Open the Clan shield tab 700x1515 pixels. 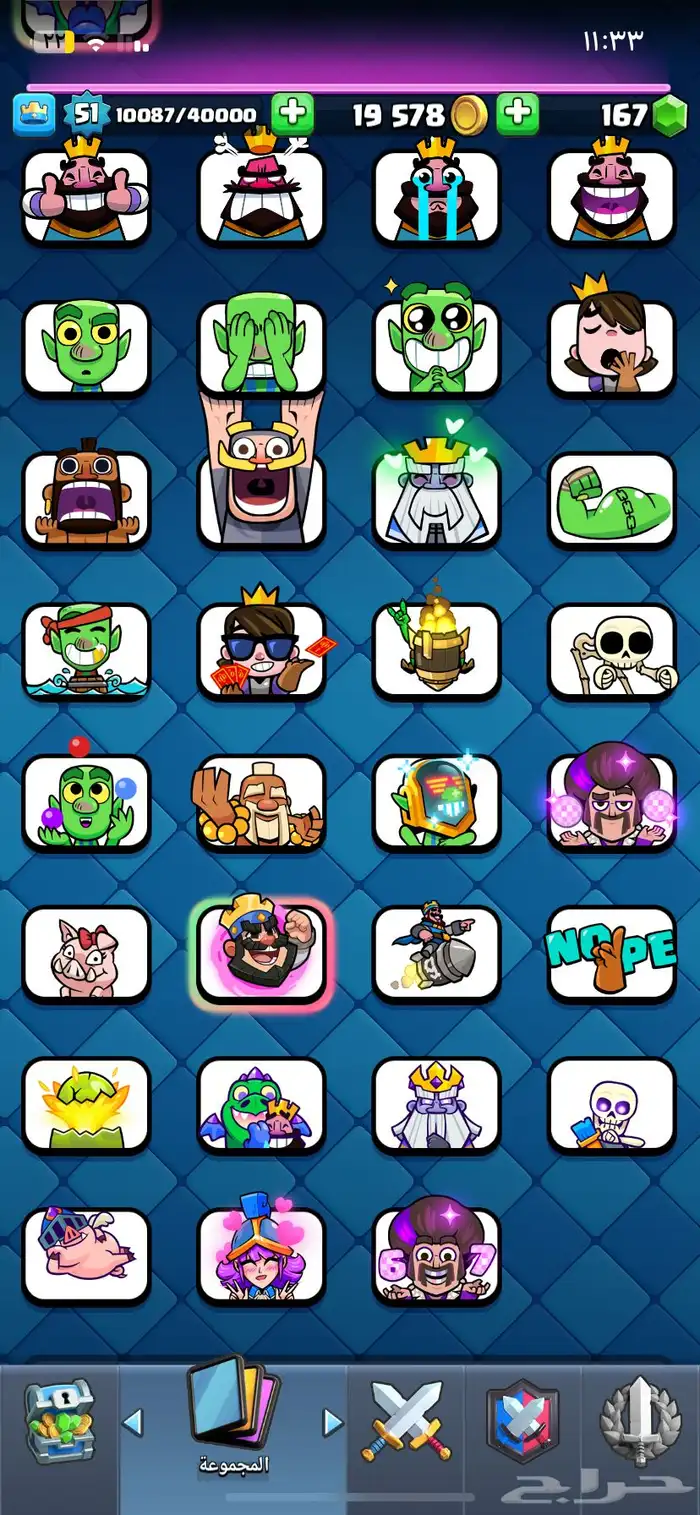[523, 1420]
